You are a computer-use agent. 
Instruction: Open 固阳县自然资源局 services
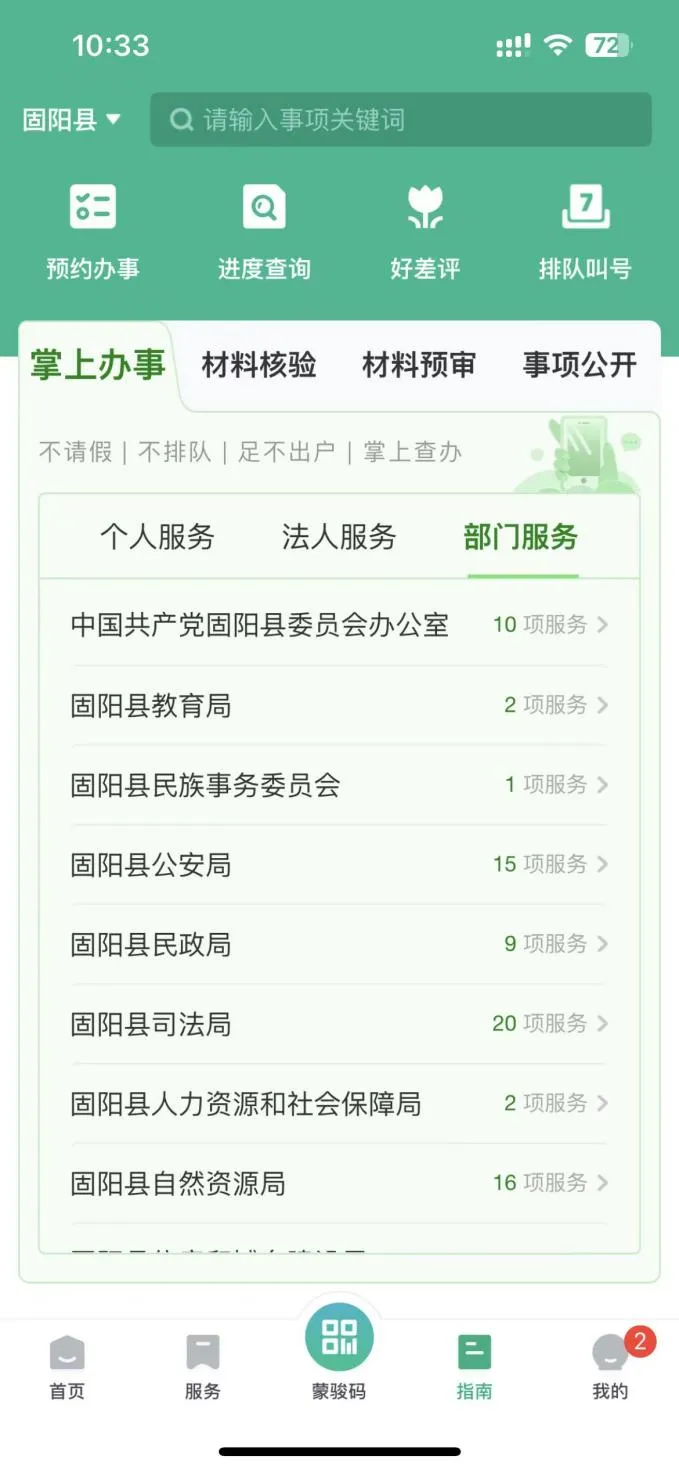pyautogui.click(x=339, y=1183)
